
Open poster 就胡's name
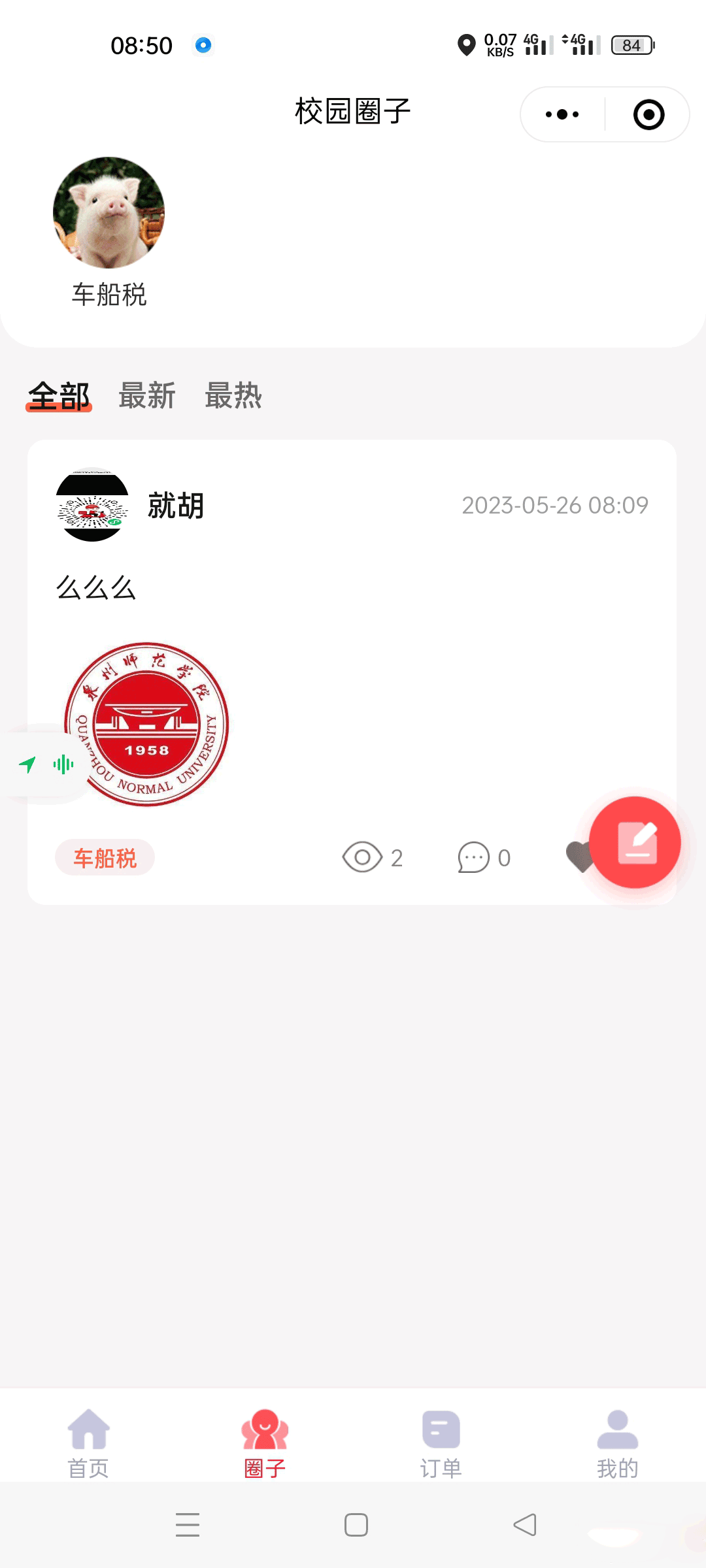tap(175, 504)
